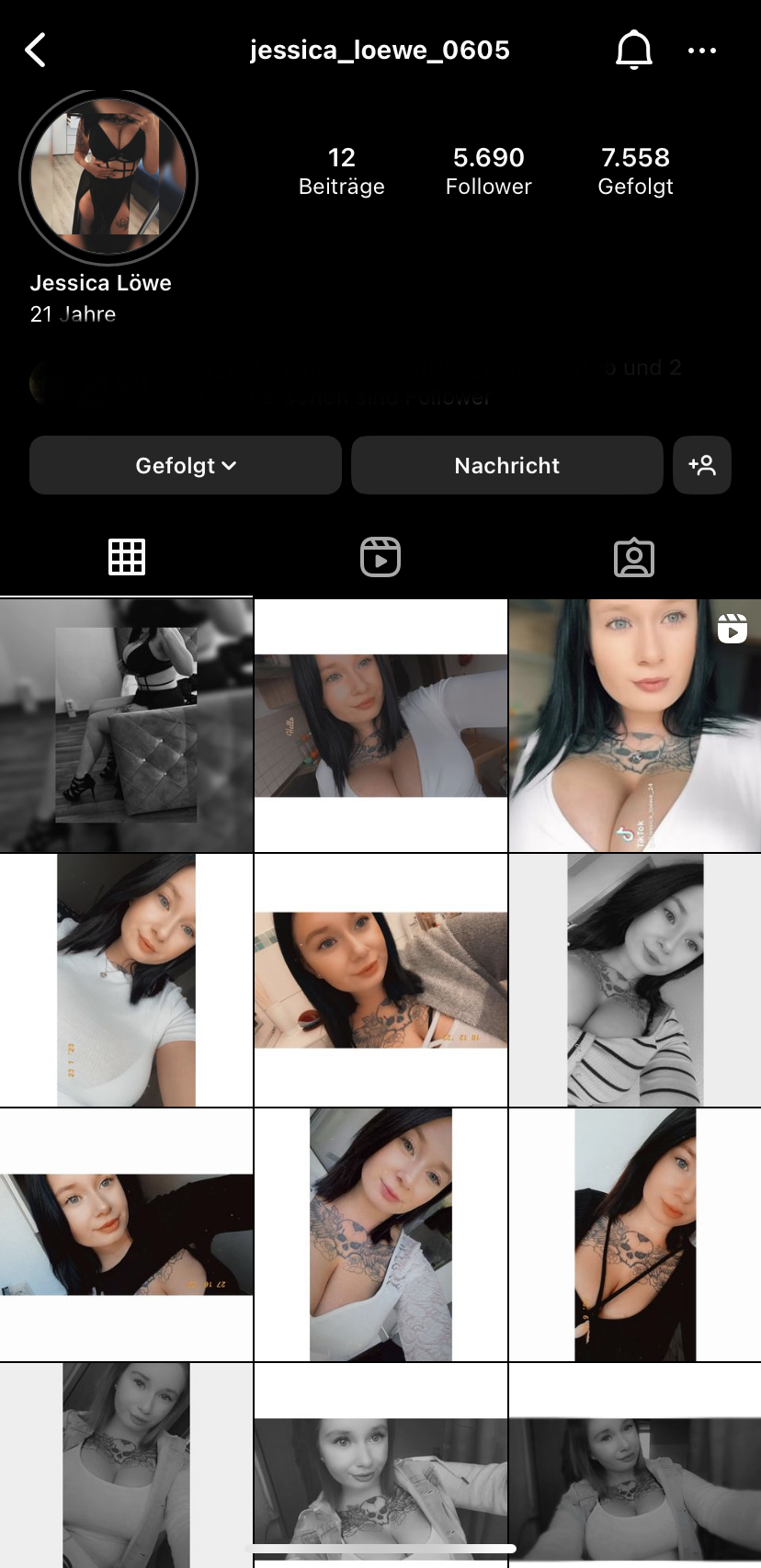Open the Reel post with the video badge

point(635,726)
